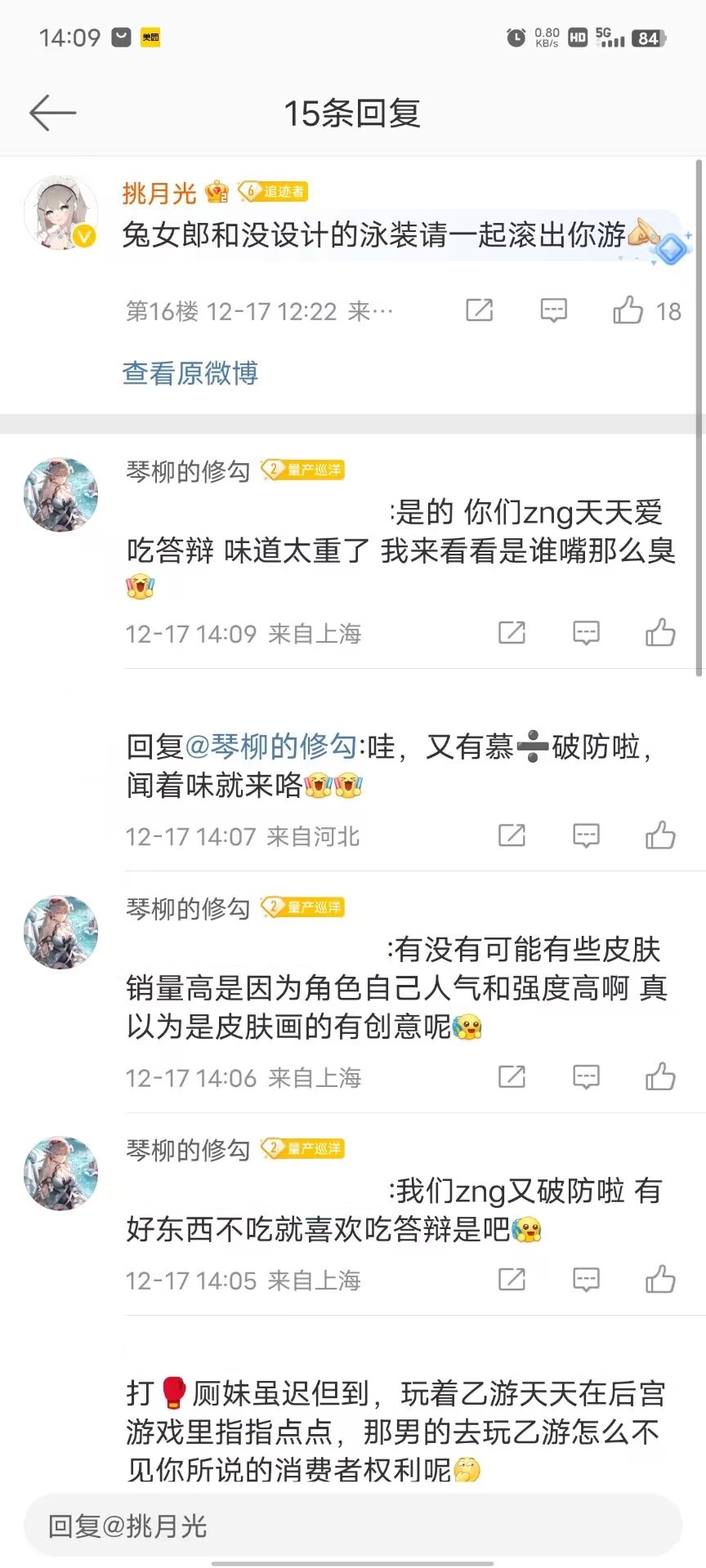Viewport: 706px width, 1568px height.
Task: Like the 14:05 reply from 上海
Action: pos(660,1280)
